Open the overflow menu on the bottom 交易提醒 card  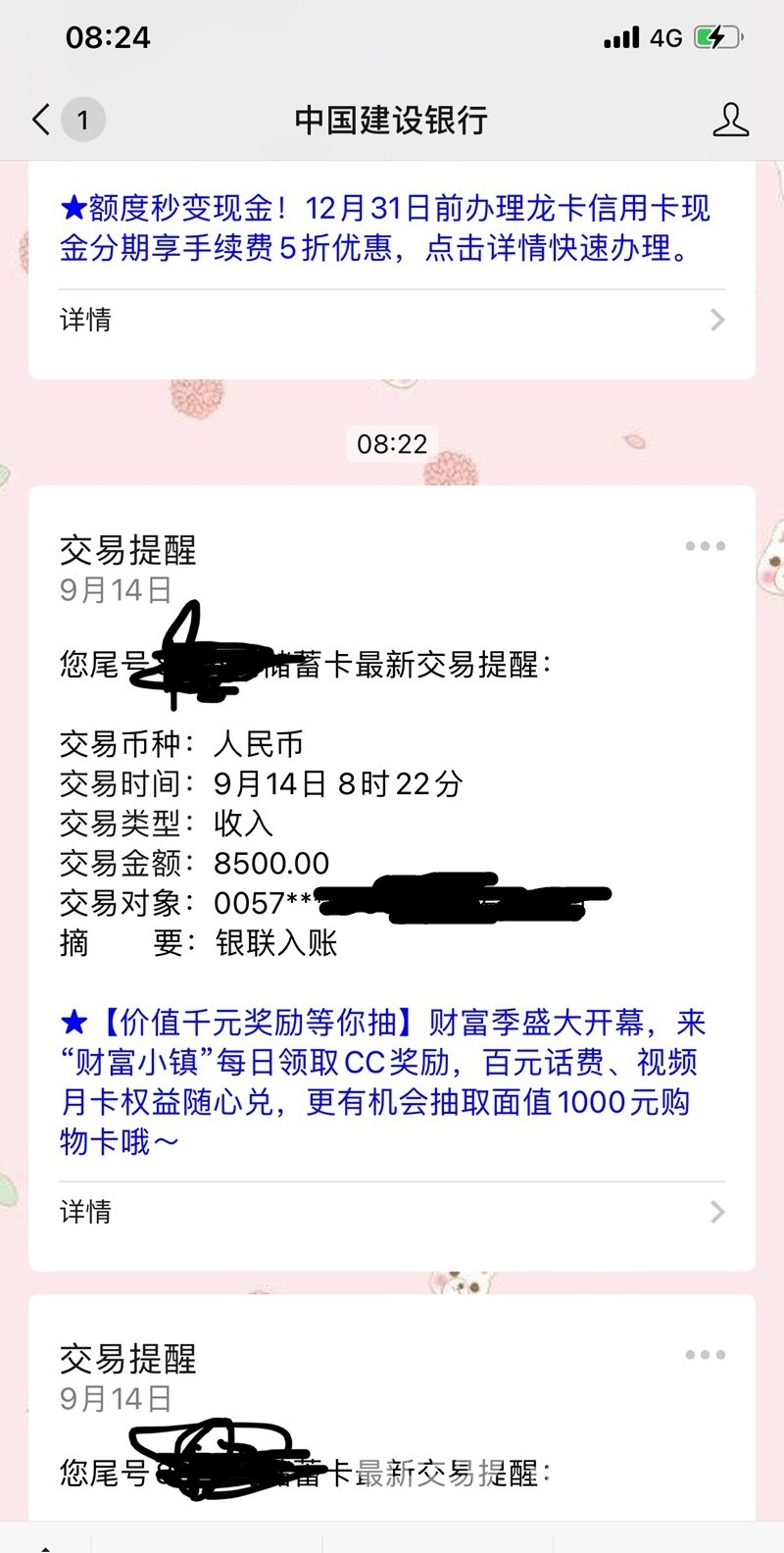pyautogui.click(x=705, y=1355)
